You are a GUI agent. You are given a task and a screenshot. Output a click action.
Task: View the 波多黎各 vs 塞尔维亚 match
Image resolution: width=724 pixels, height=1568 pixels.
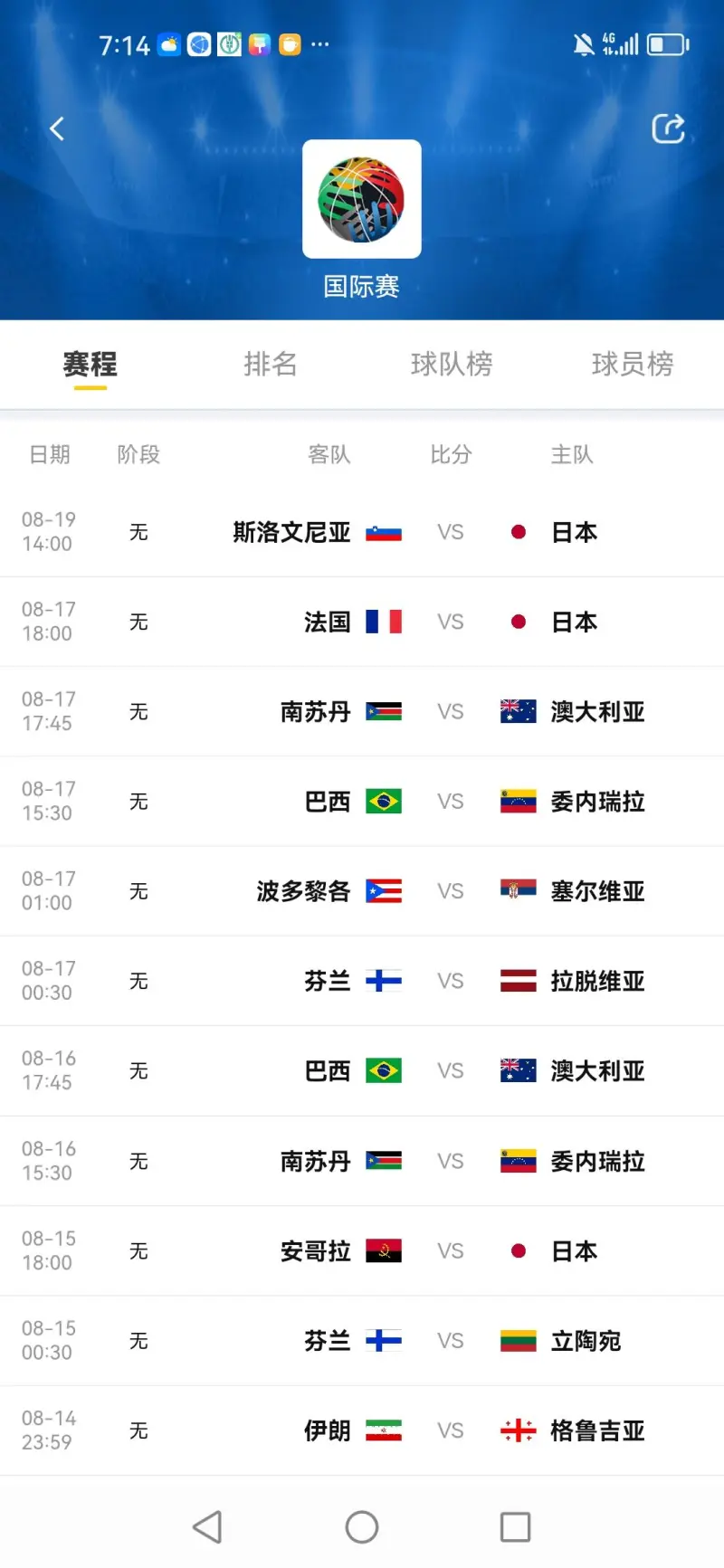pyautogui.click(x=362, y=891)
